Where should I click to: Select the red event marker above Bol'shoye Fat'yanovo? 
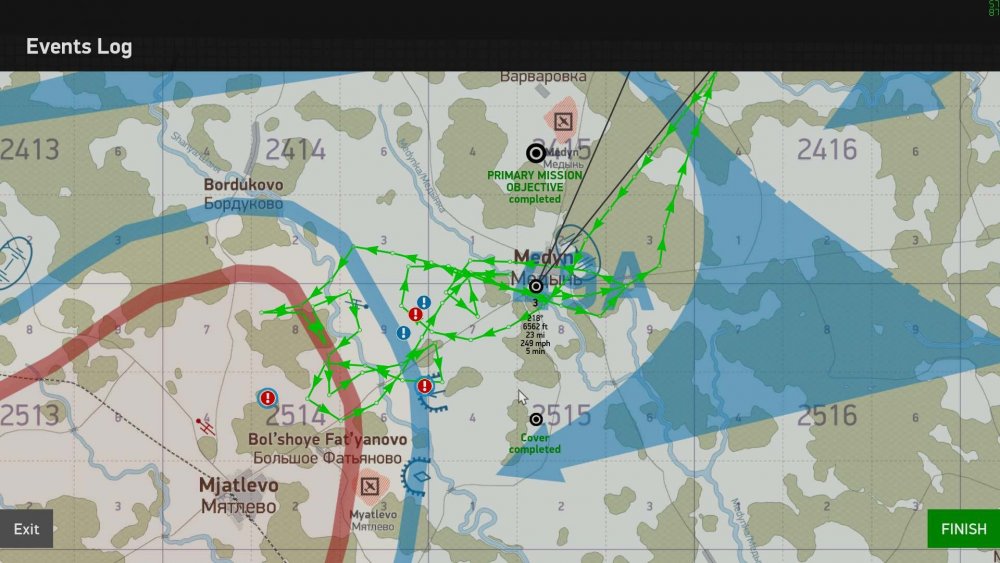267,398
